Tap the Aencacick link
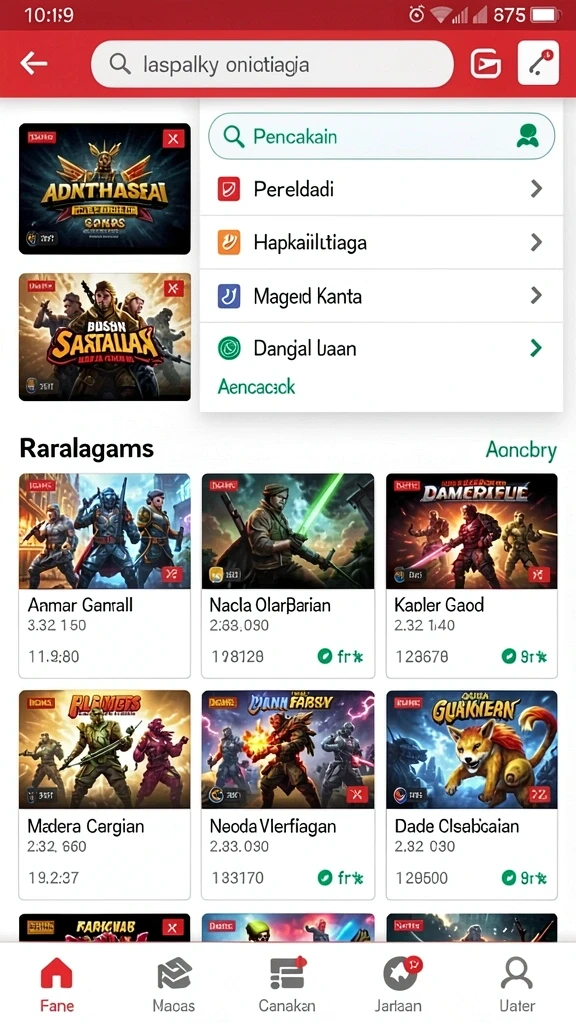The image size is (576, 1024). [x=256, y=387]
